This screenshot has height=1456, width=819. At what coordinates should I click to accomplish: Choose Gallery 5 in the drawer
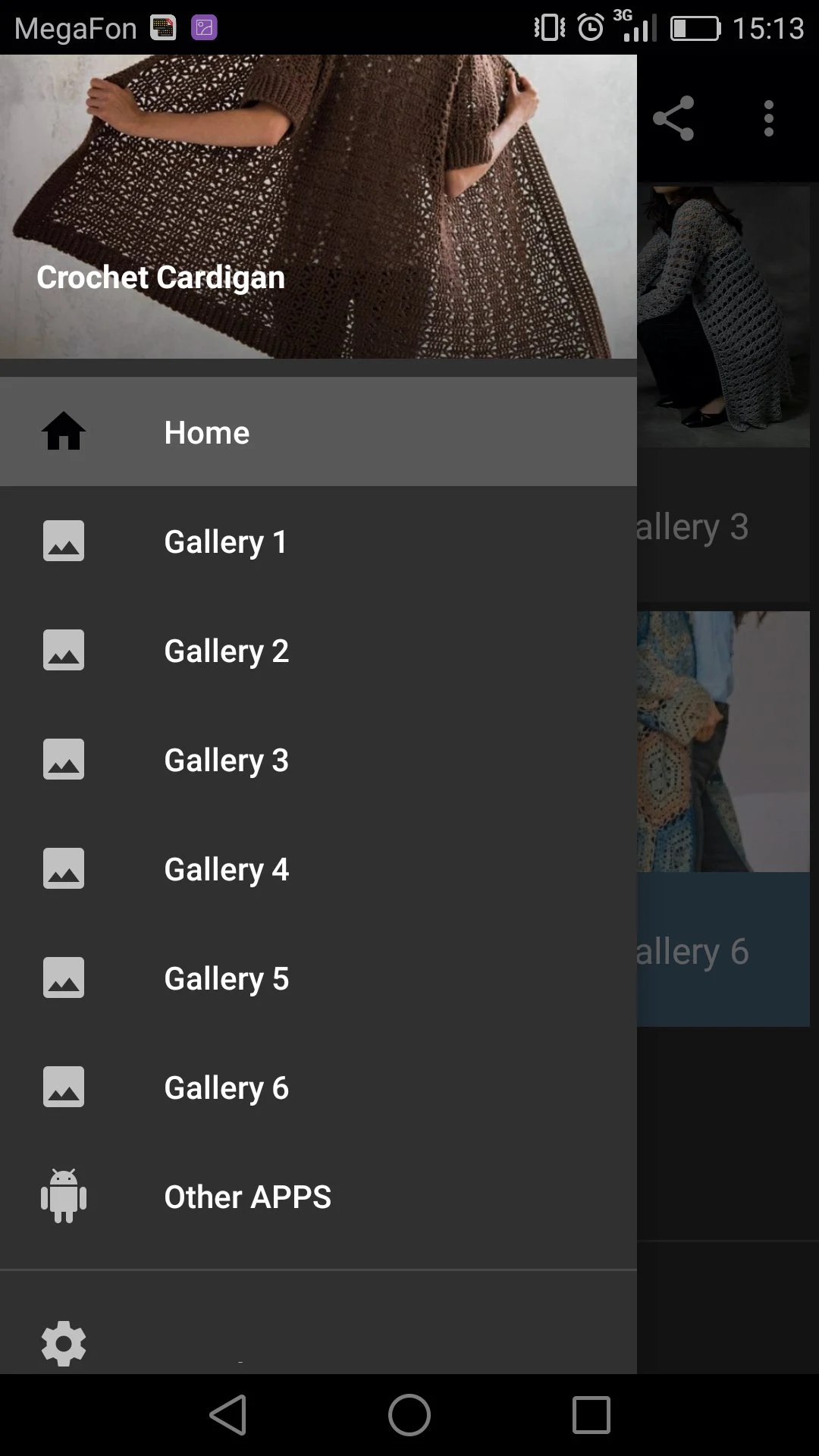click(318, 978)
